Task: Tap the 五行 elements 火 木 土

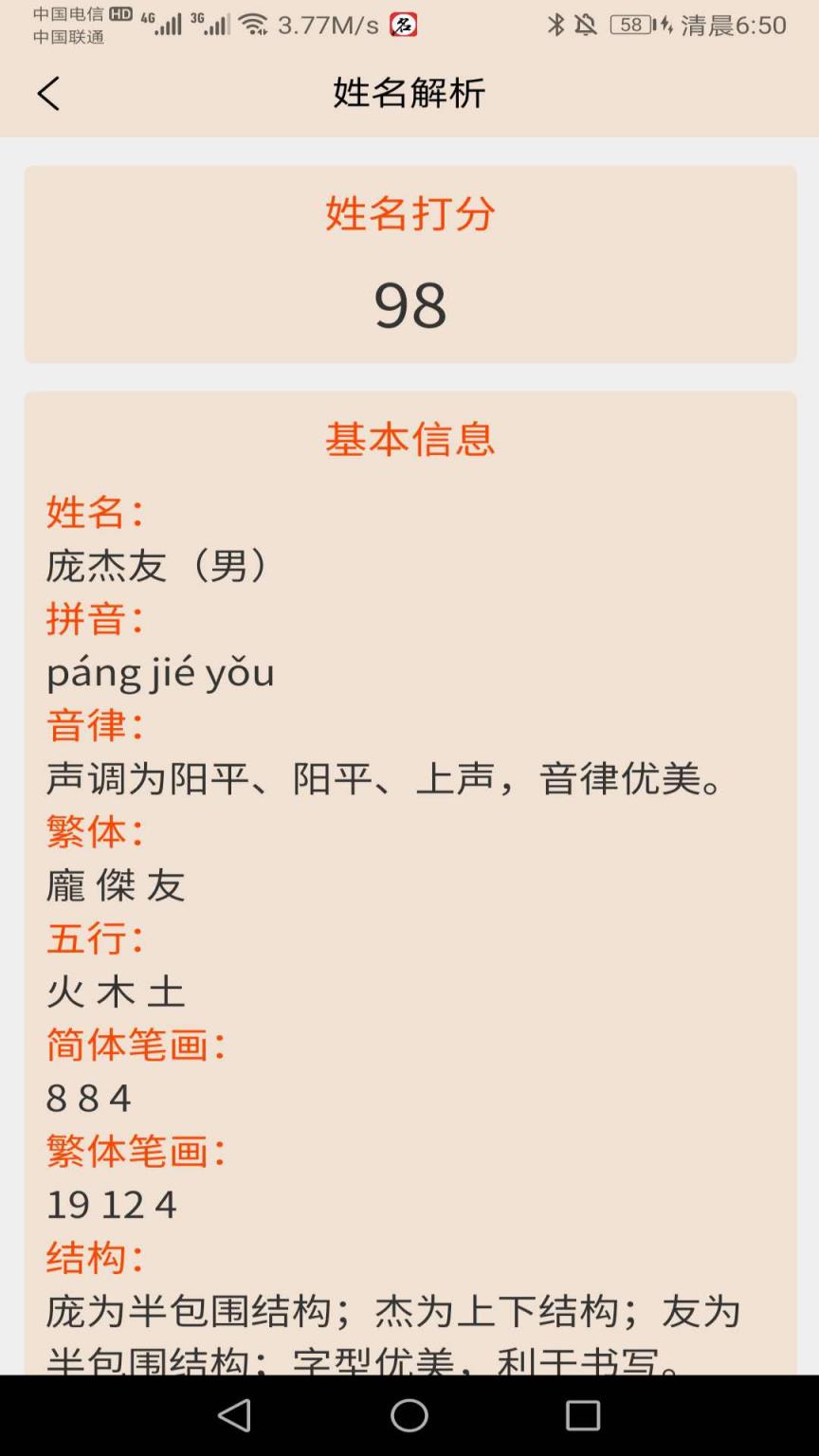Action: pyautogui.click(x=114, y=992)
